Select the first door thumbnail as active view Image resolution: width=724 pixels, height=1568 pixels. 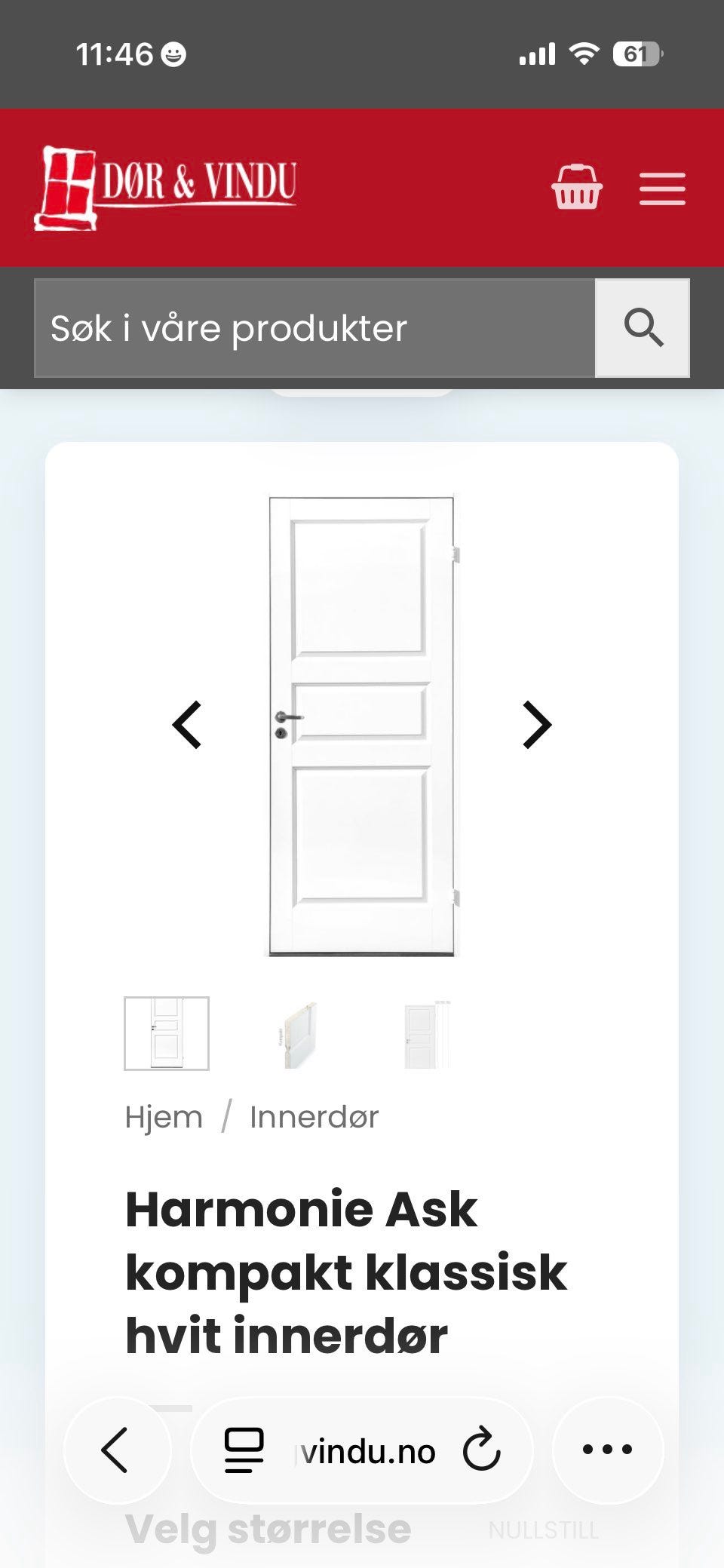point(166,1032)
